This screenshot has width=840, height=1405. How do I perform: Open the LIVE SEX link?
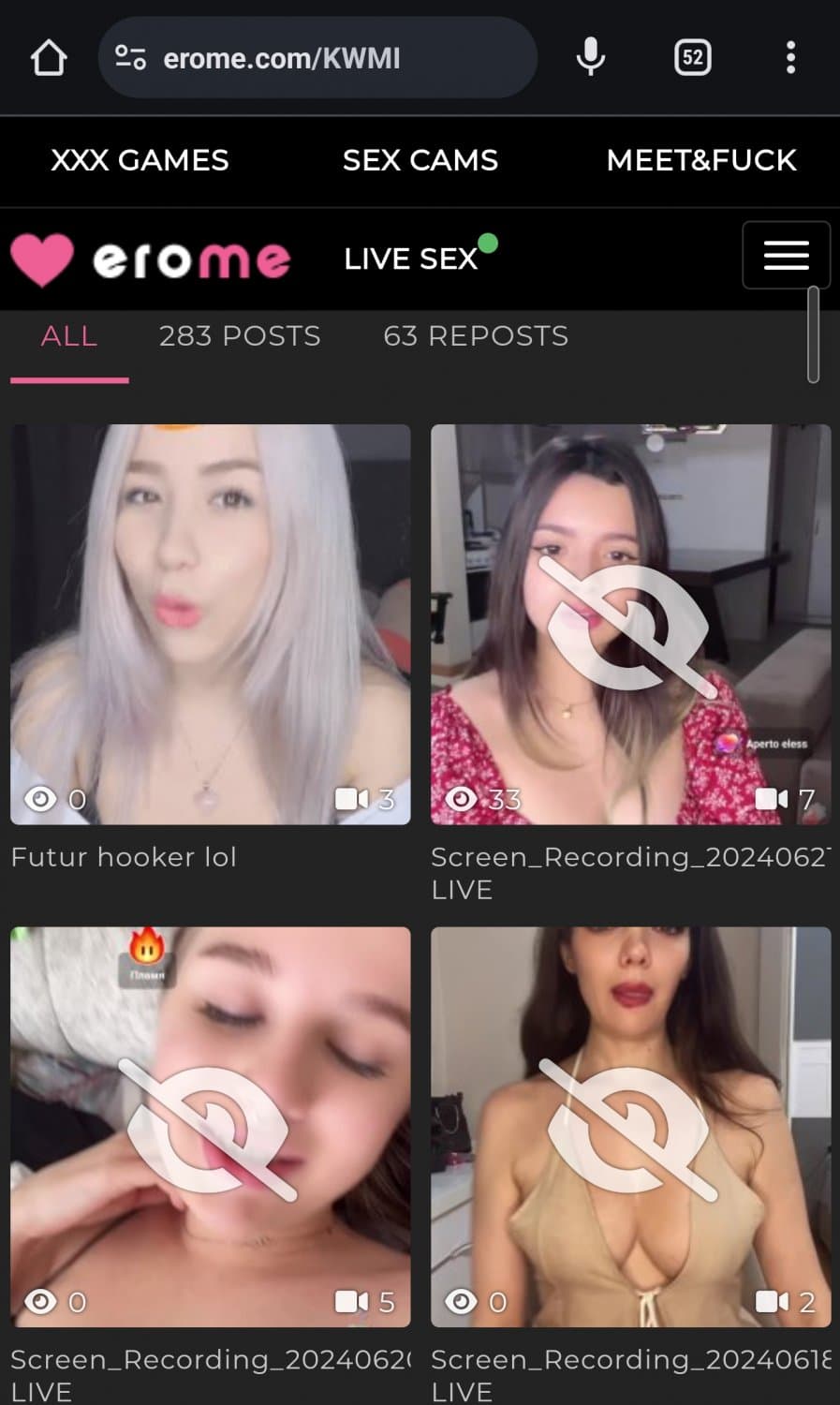pos(412,259)
